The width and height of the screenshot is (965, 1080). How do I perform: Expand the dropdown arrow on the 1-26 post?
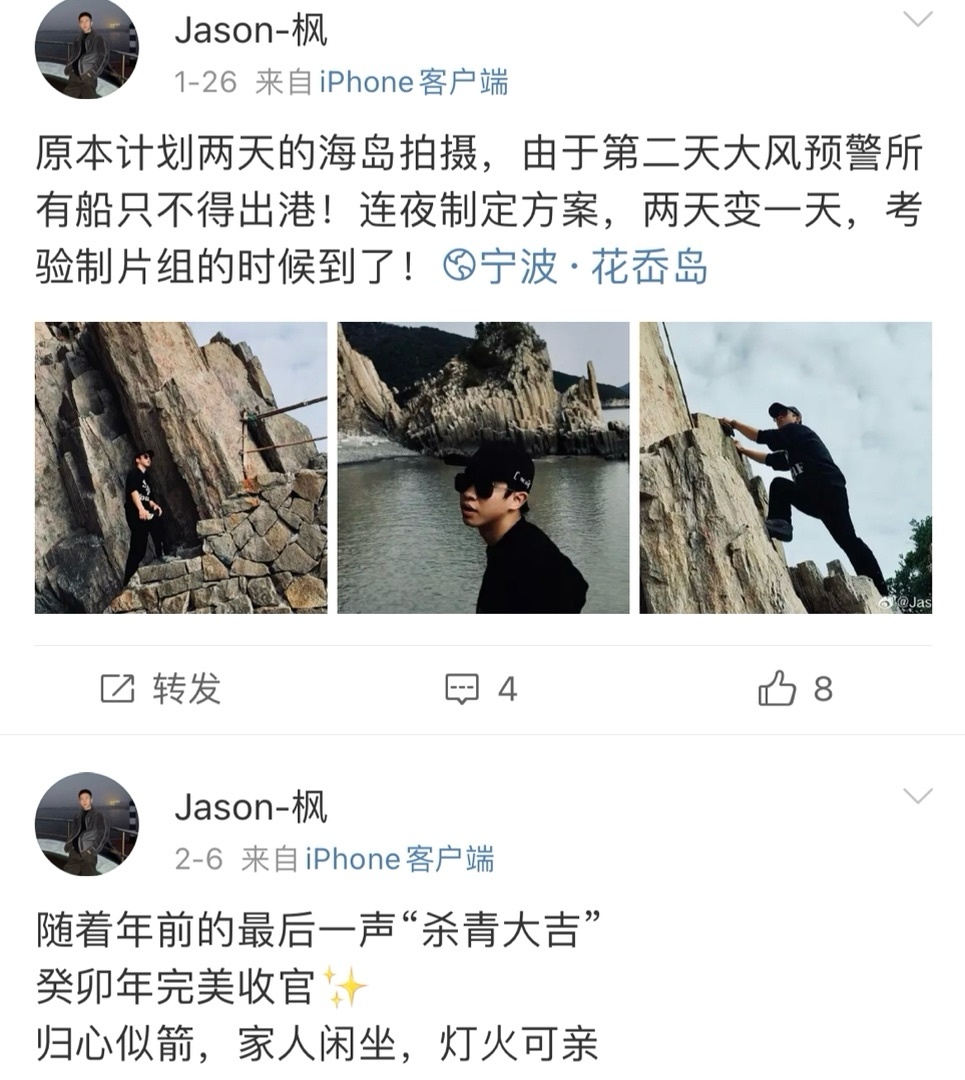916,19
